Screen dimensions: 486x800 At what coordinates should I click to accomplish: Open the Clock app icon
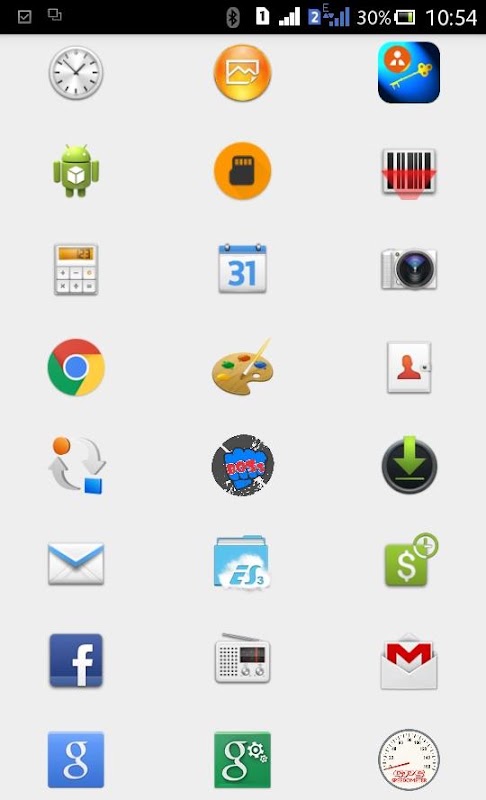point(76,72)
